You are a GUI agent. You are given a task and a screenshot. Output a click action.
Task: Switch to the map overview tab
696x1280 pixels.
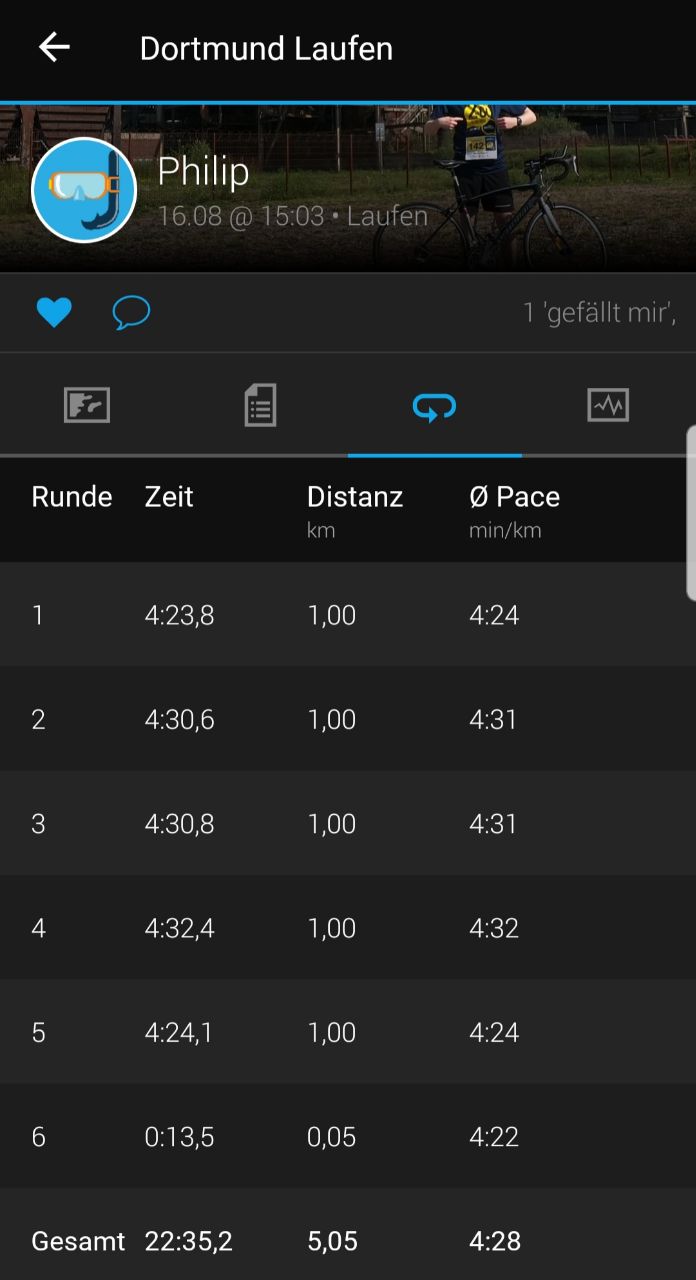pyautogui.click(x=87, y=406)
